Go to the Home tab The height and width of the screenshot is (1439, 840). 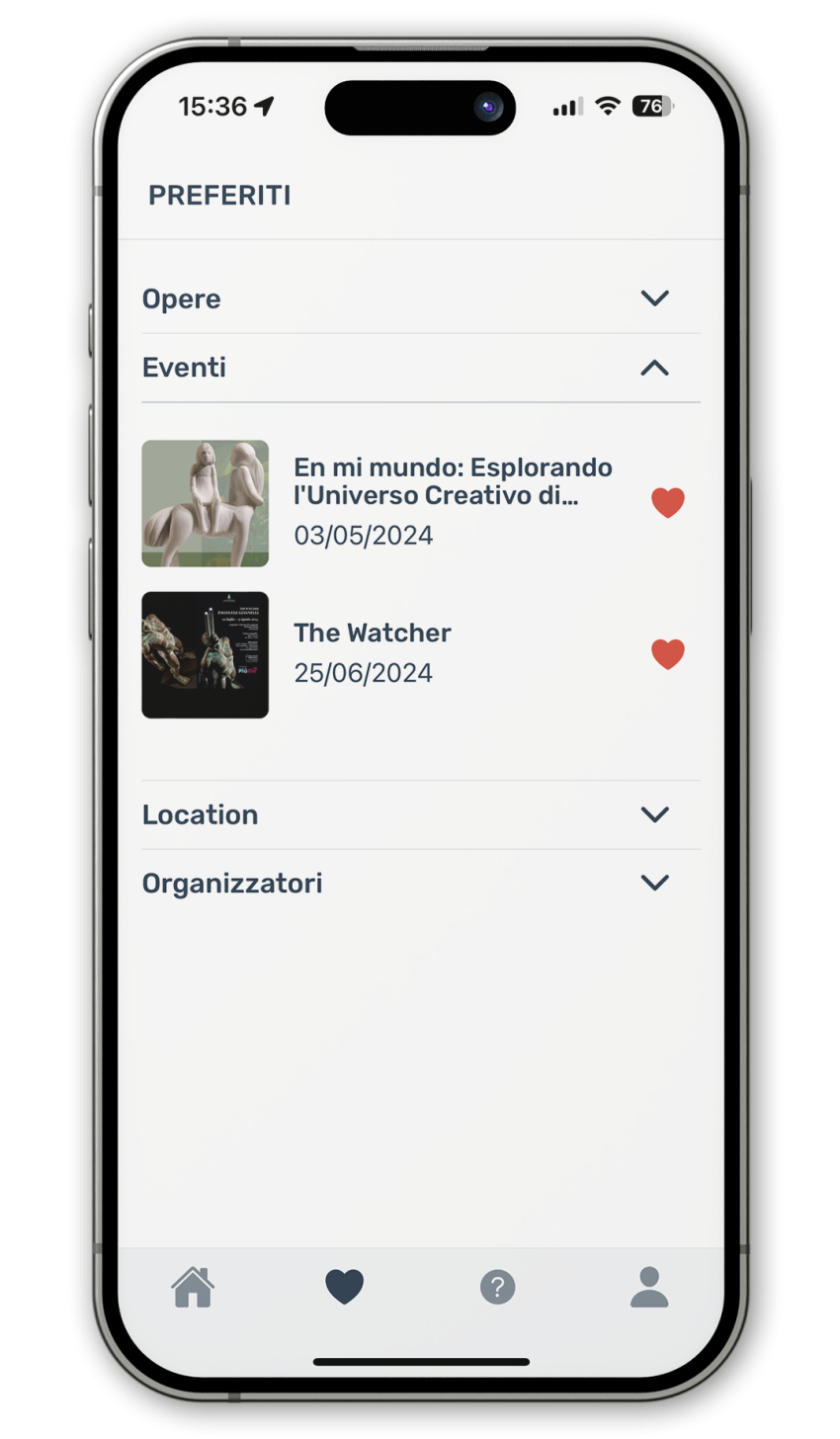[193, 1287]
